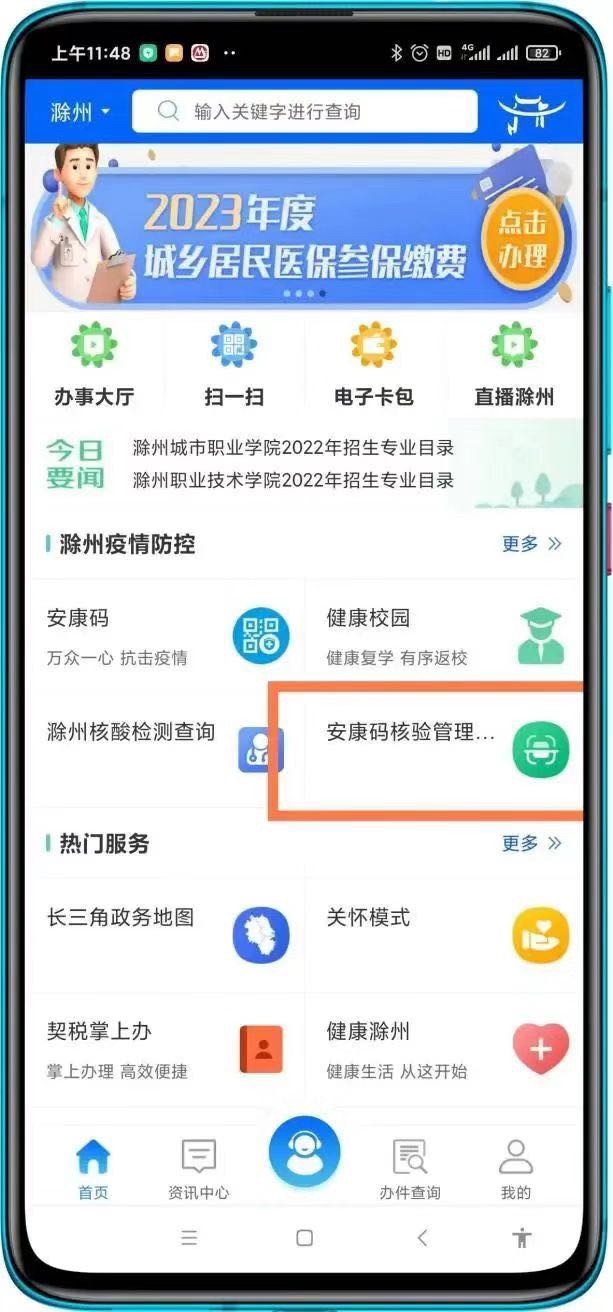Open 直播滁州 live stream
Viewport: 613px width, 1312px height.
pos(514,365)
